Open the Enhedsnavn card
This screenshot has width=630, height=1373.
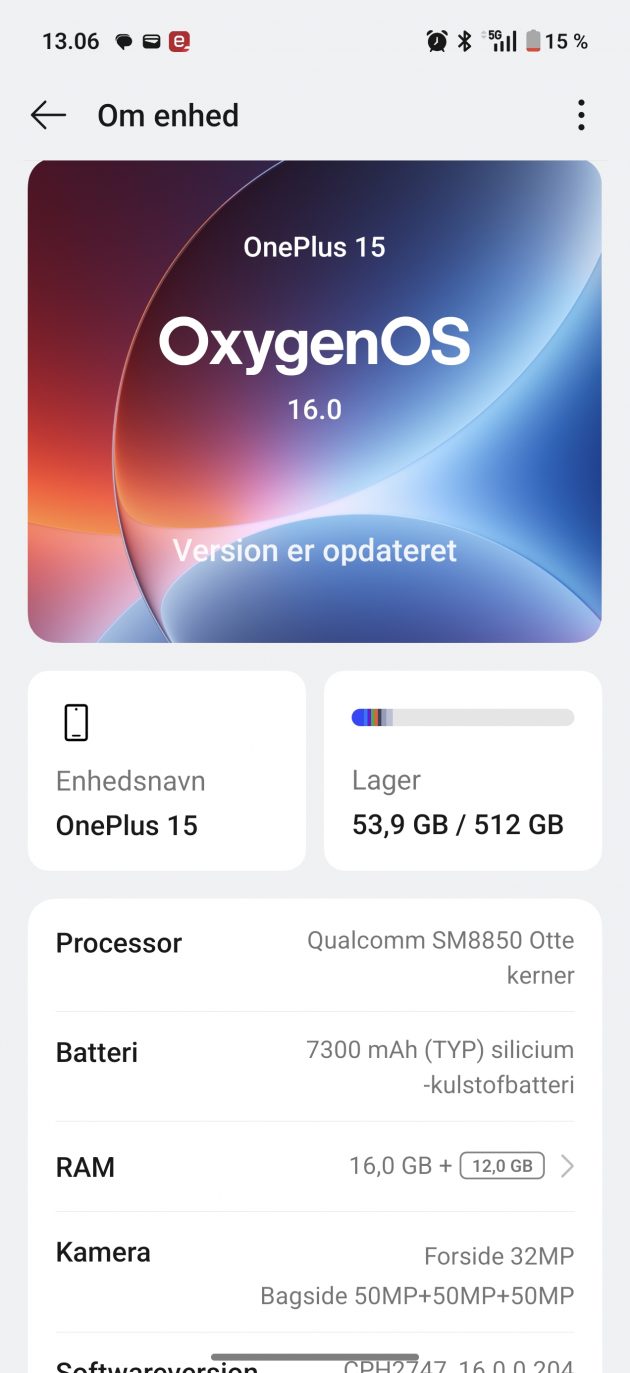click(x=167, y=771)
